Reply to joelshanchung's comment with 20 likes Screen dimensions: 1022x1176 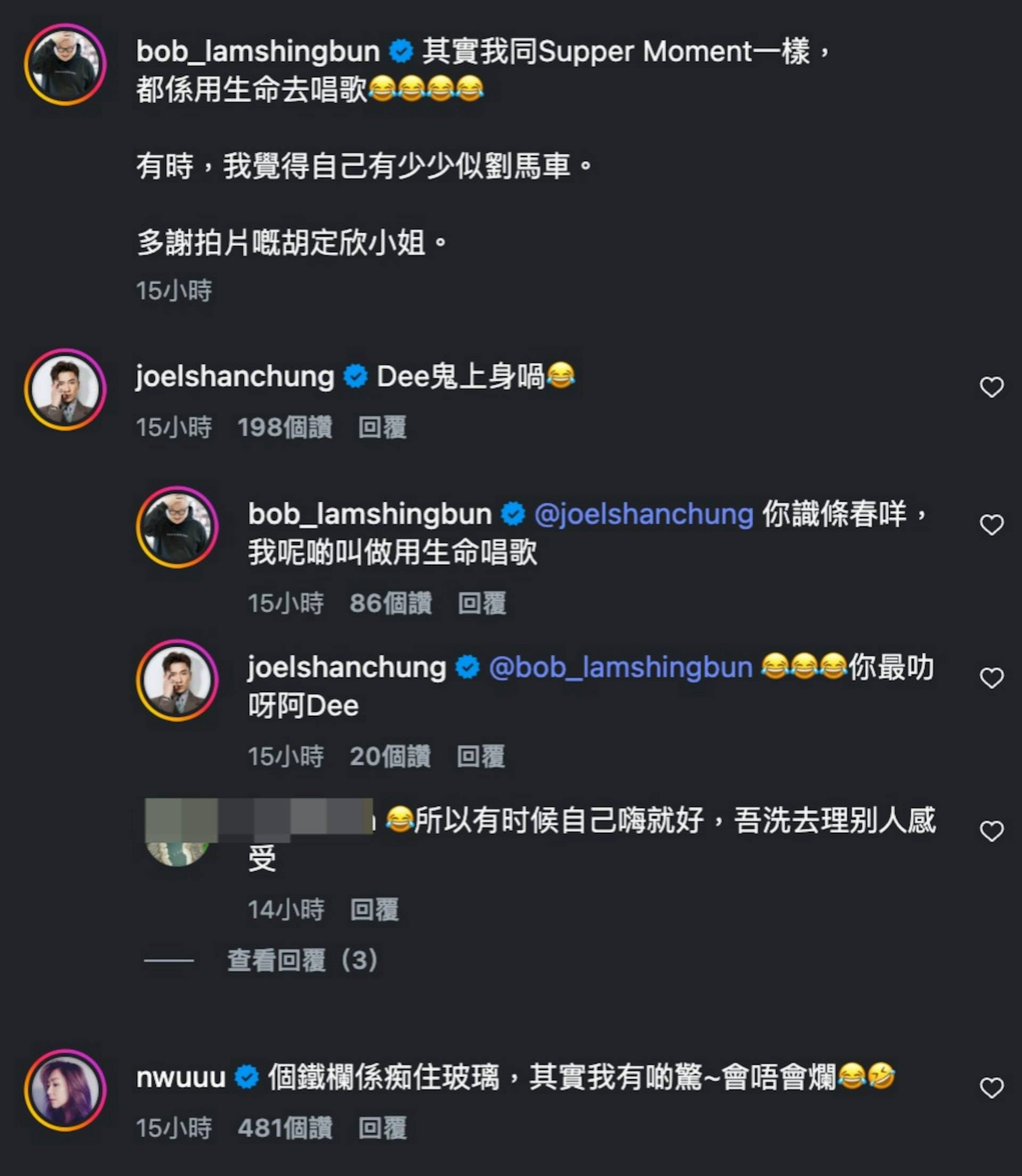click(x=481, y=757)
